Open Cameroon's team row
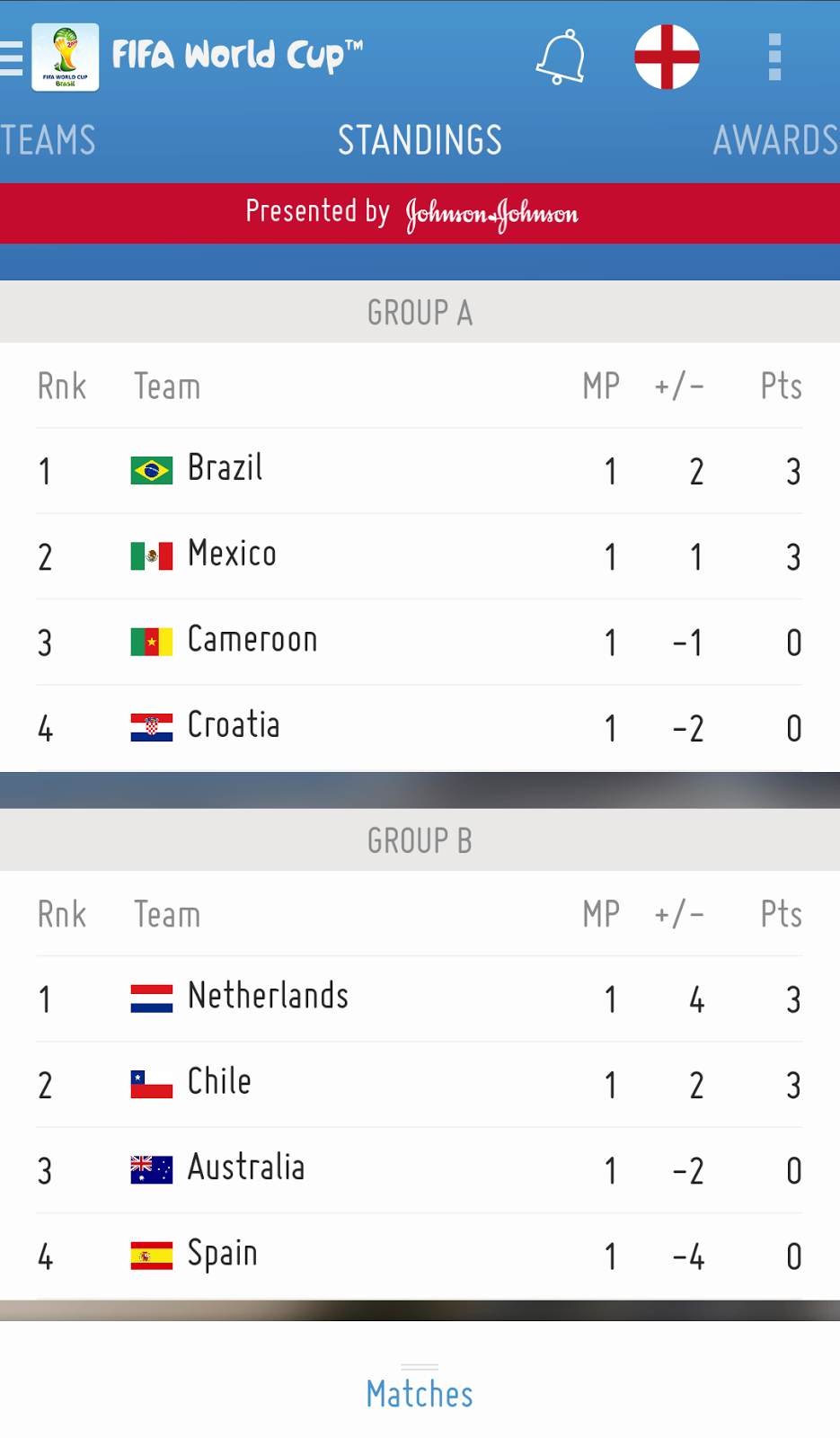Screen dimensions: 840x1438 pos(420,642)
